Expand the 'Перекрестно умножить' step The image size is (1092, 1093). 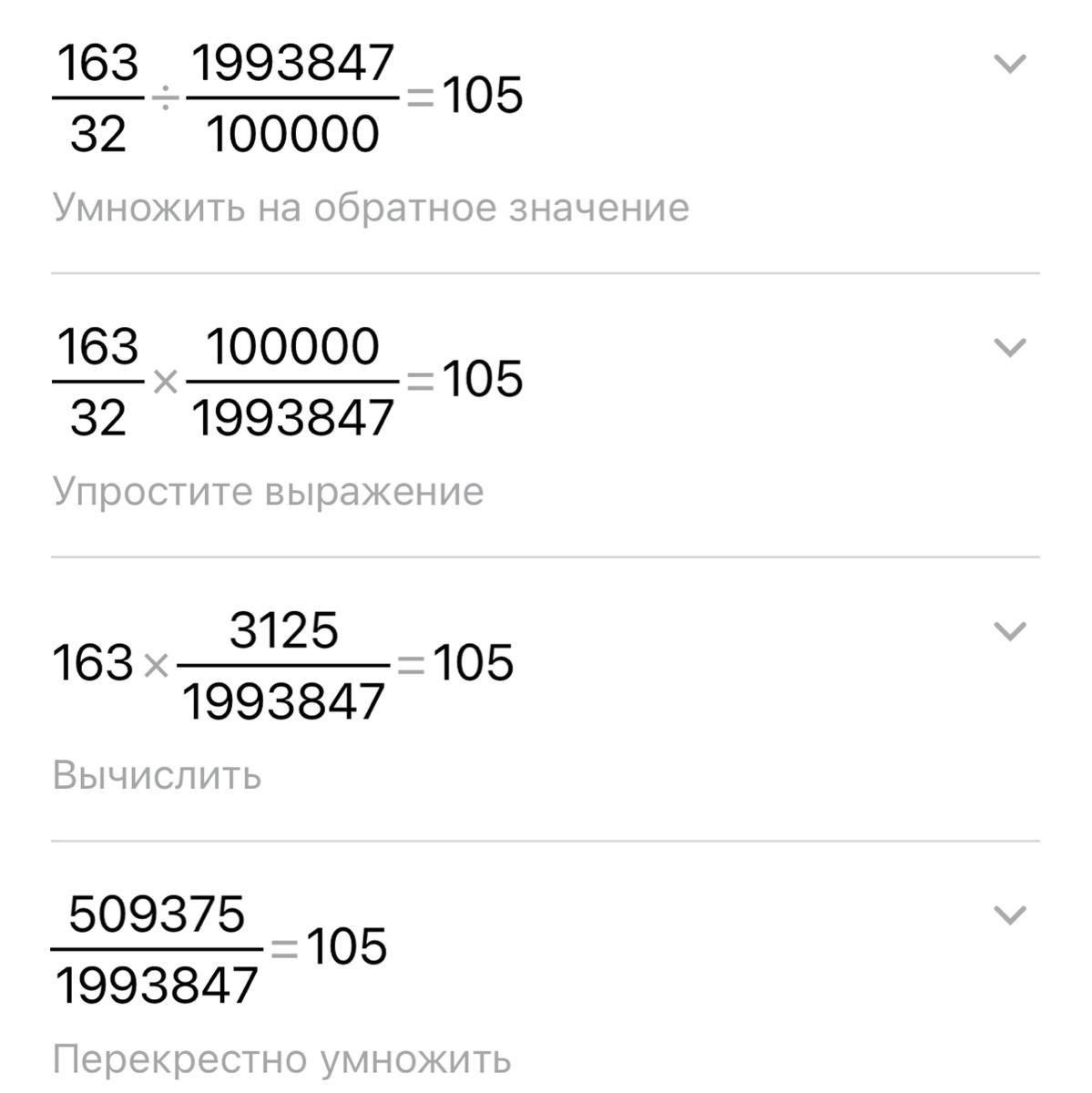(1009, 914)
